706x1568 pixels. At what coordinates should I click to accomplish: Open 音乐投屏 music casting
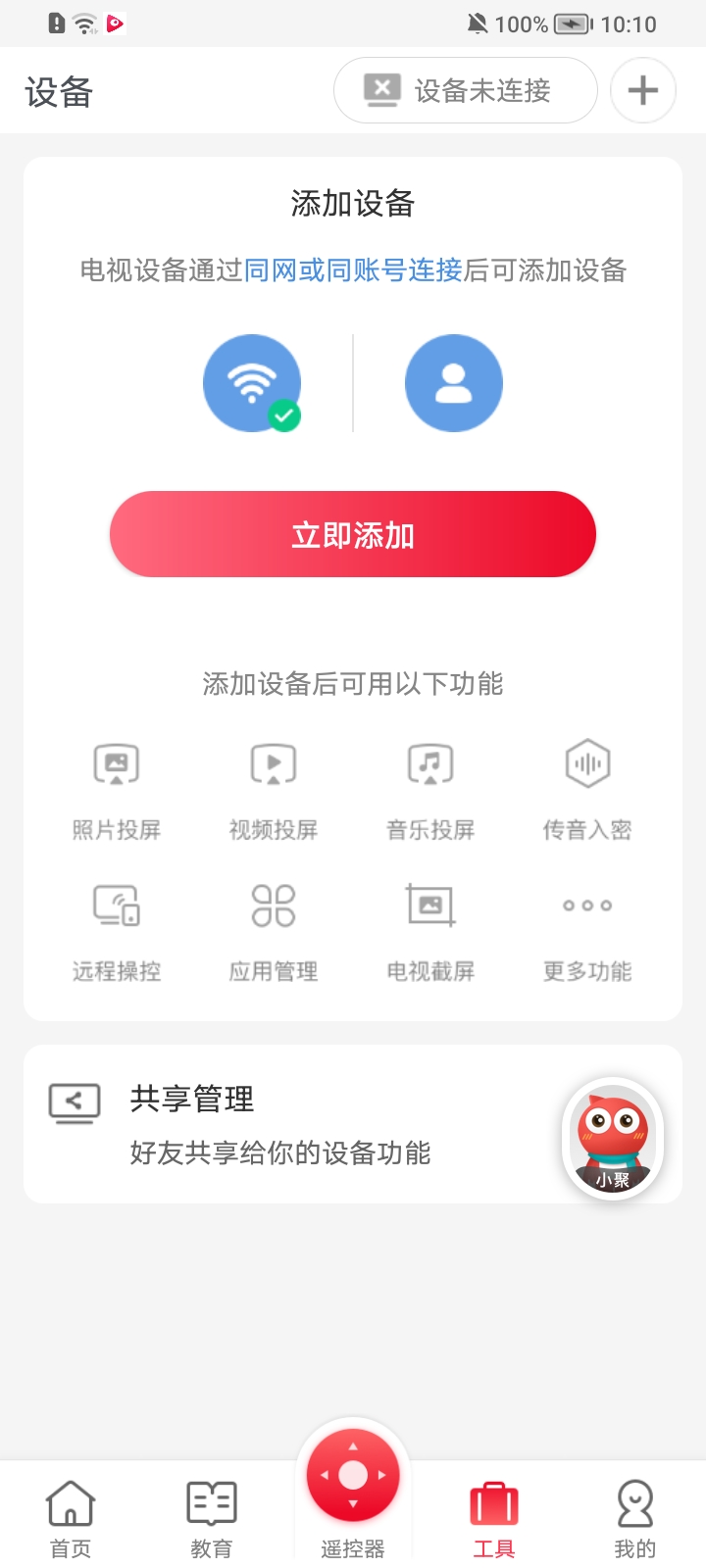[430, 789]
